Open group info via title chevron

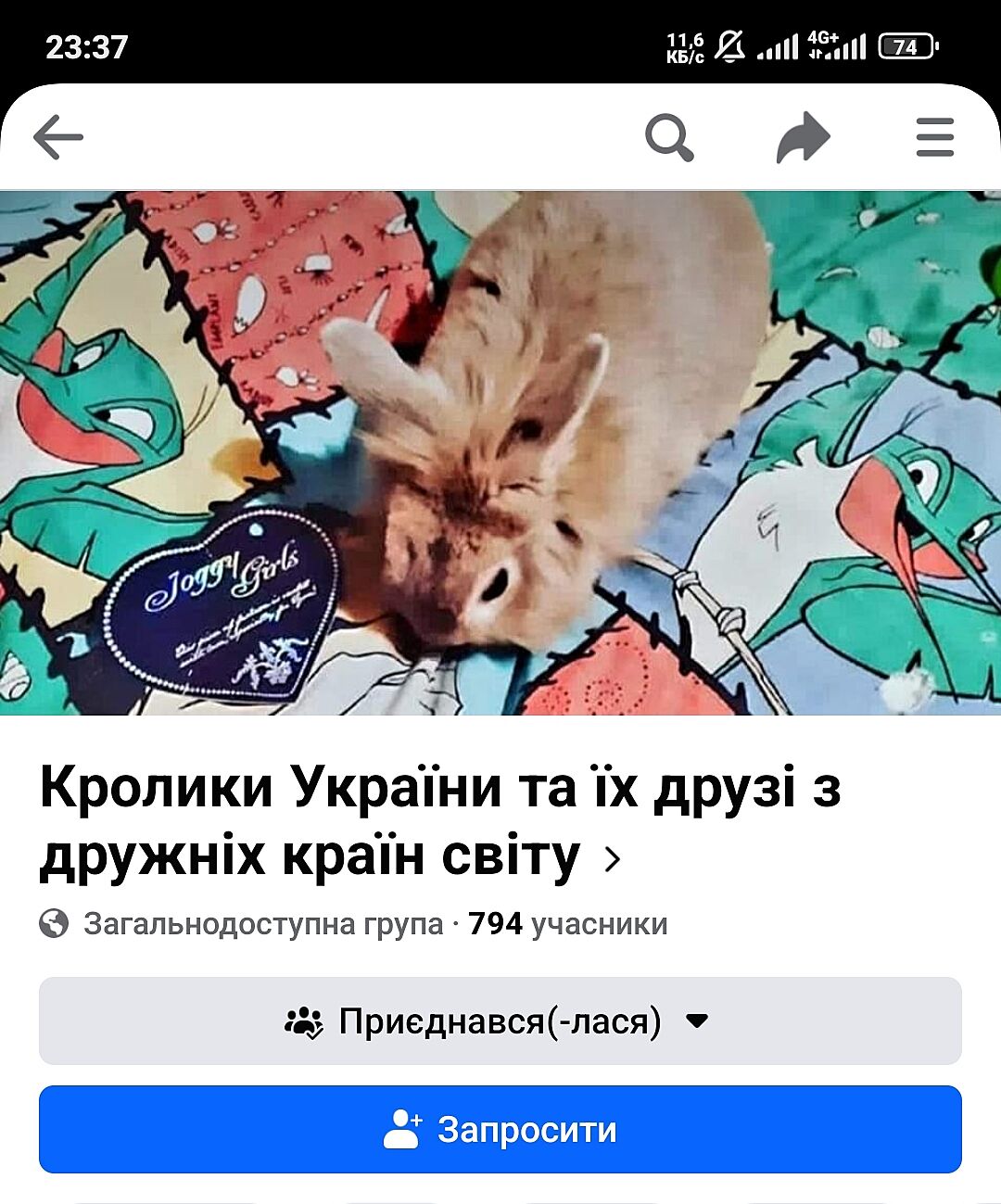point(613,859)
